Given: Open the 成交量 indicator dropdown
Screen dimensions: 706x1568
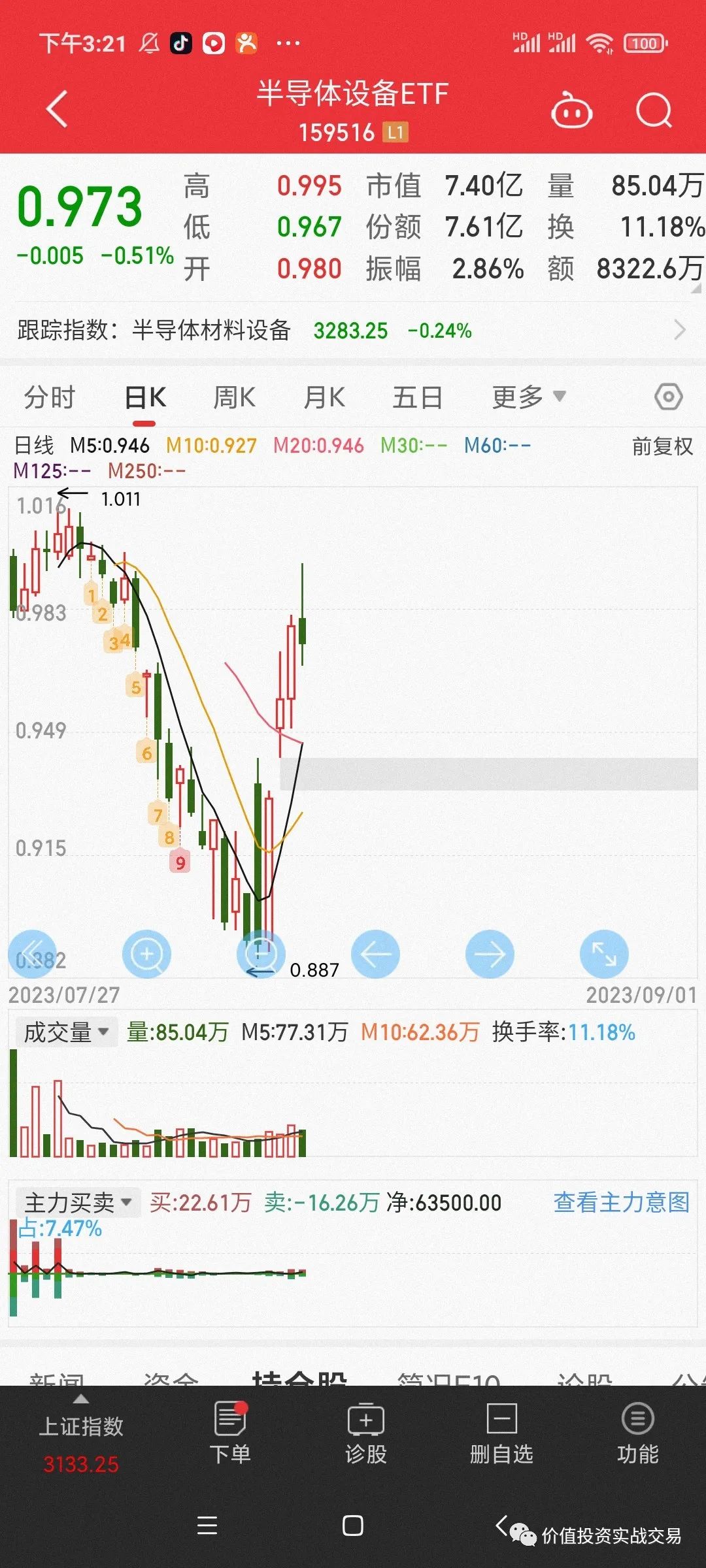Looking at the screenshot, I should 66,1032.
